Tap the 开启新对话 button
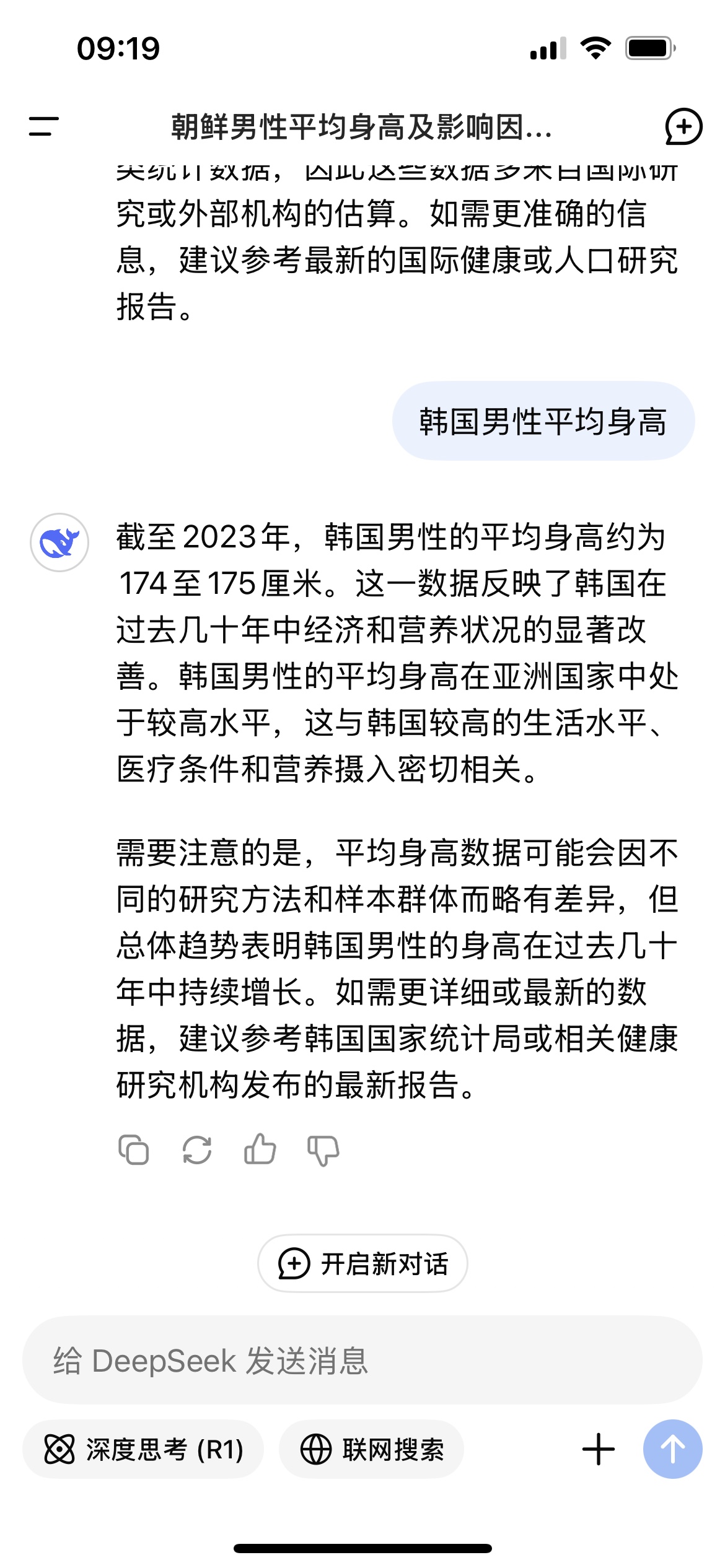Viewport: 725px width, 1568px height. click(362, 1264)
